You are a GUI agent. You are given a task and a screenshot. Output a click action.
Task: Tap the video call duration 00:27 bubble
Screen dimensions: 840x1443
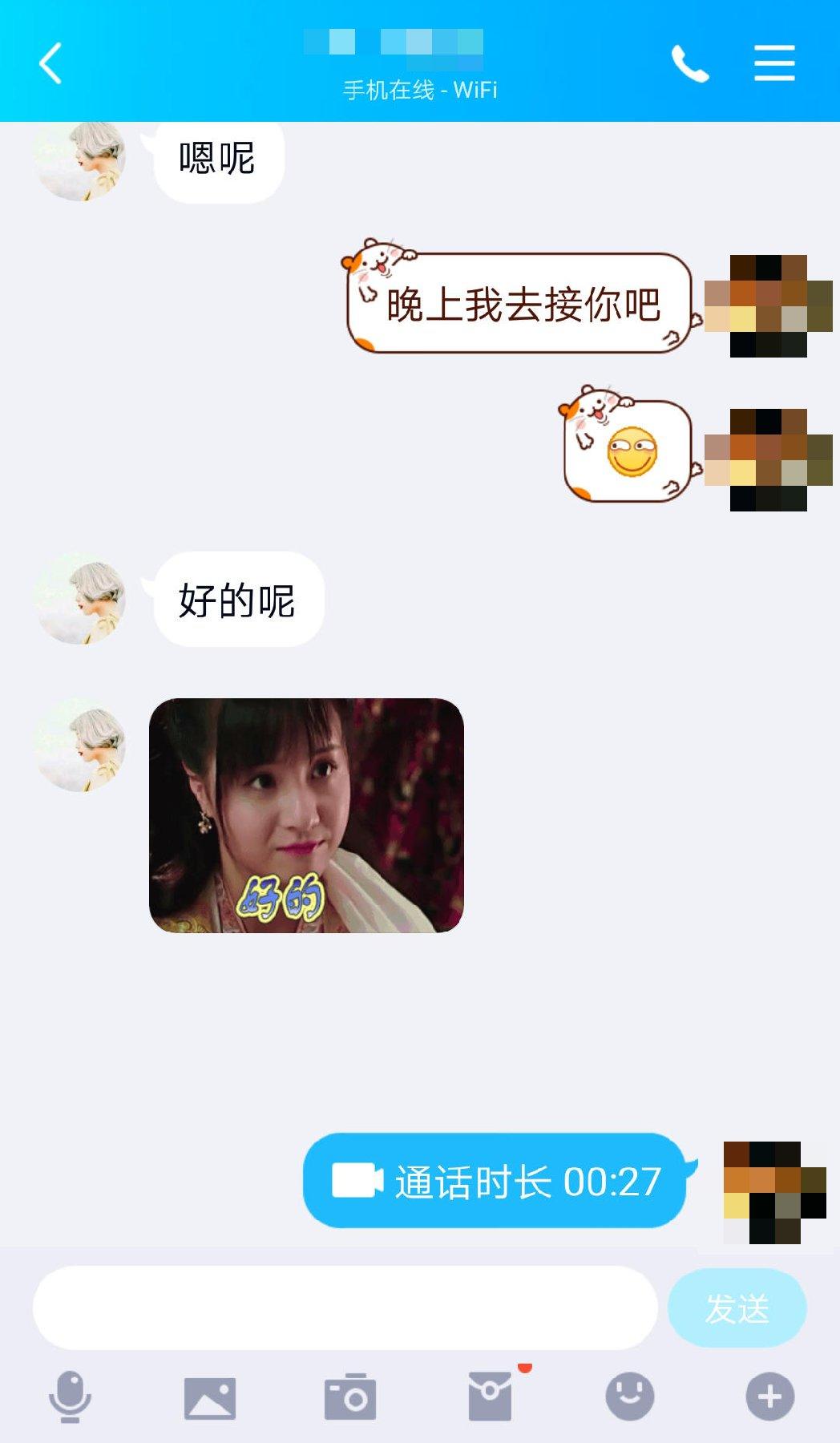[x=495, y=1180]
